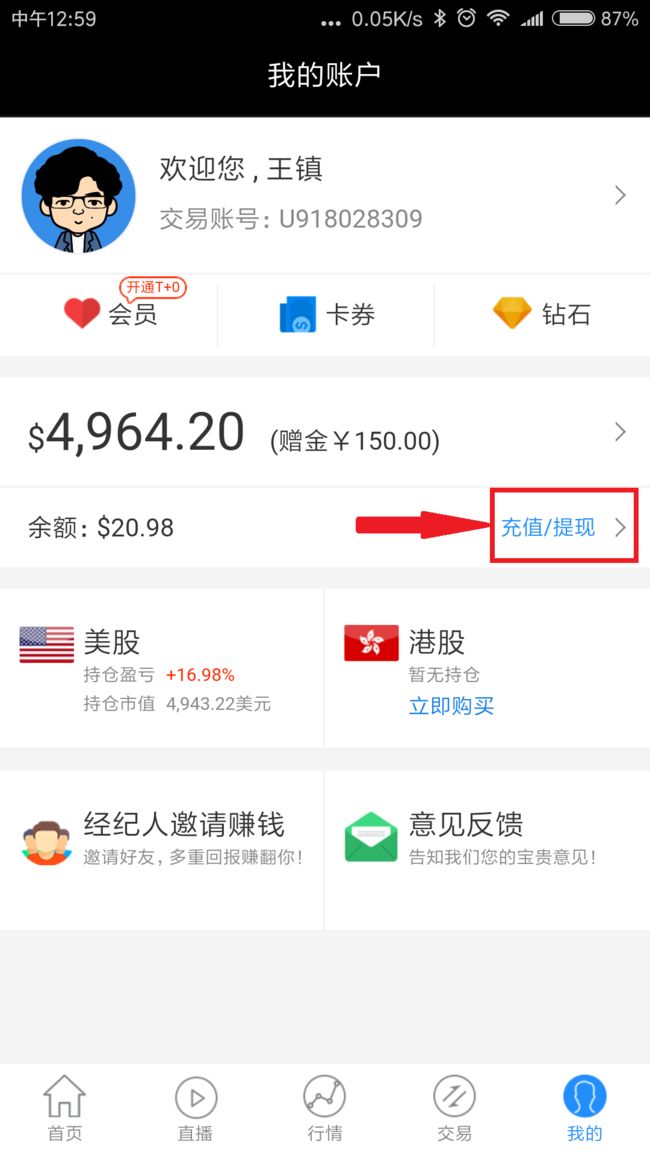Select the 我的 tab
Screen dimensions: 650x1156
tap(584, 1110)
